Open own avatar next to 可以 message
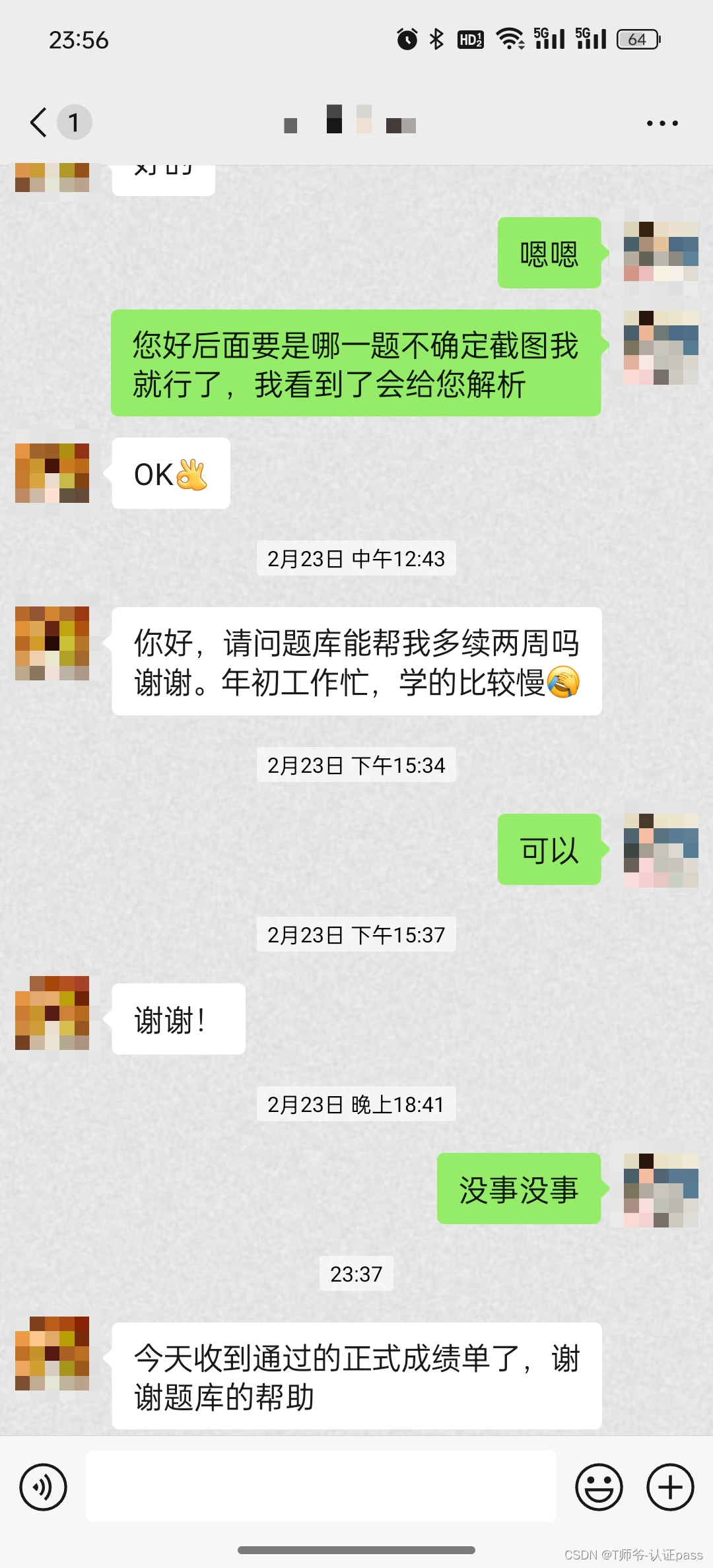 [661, 850]
